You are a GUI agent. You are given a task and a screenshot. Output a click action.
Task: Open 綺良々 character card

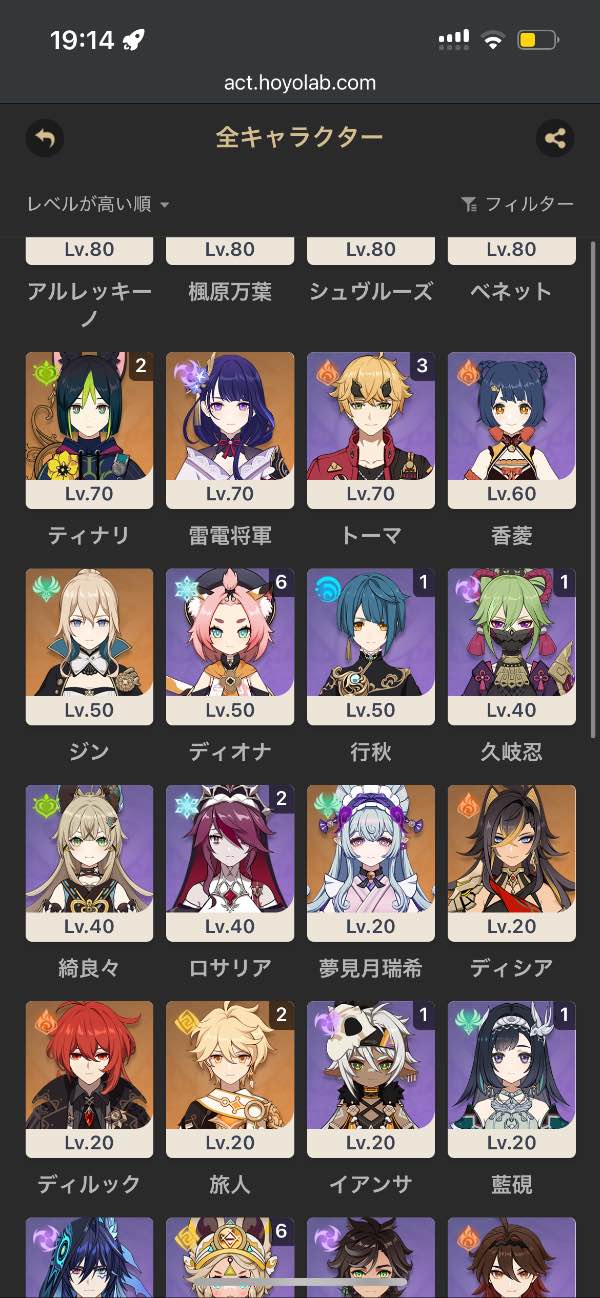pyautogui.click(x=89, y=862)
